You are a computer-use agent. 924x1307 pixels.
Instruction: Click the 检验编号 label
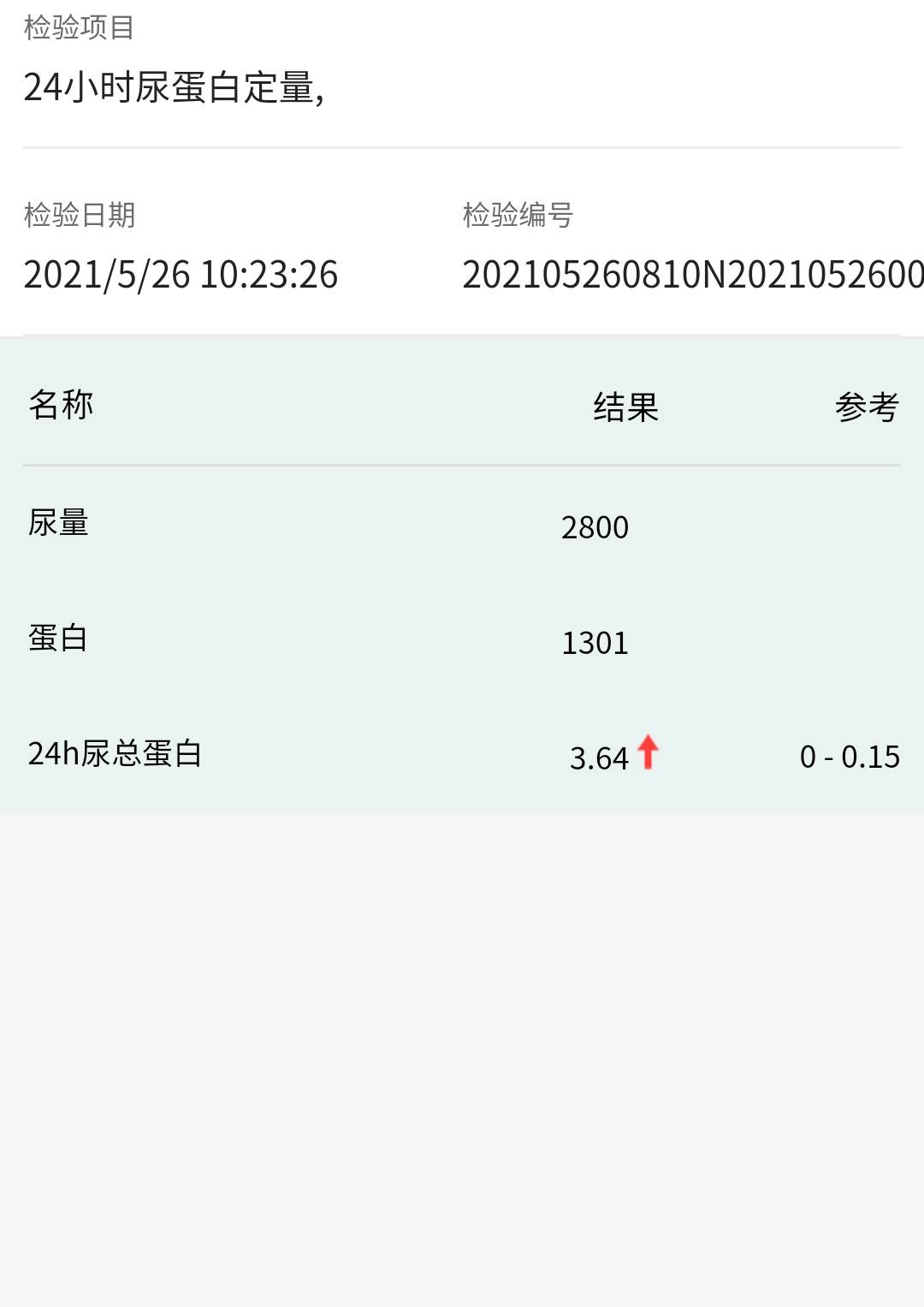pos(517,216)
